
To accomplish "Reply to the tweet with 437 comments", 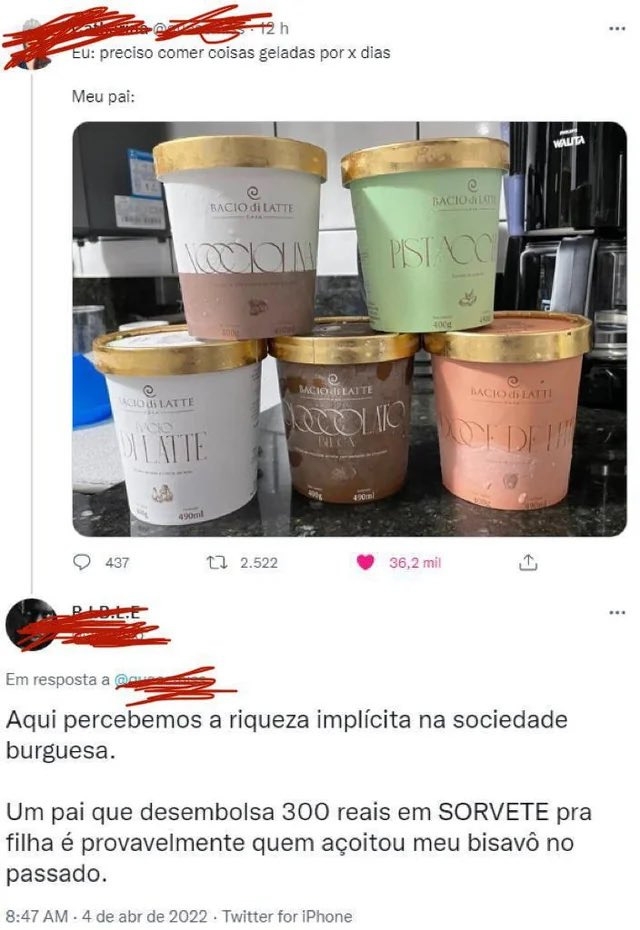I will coord(82,563).
